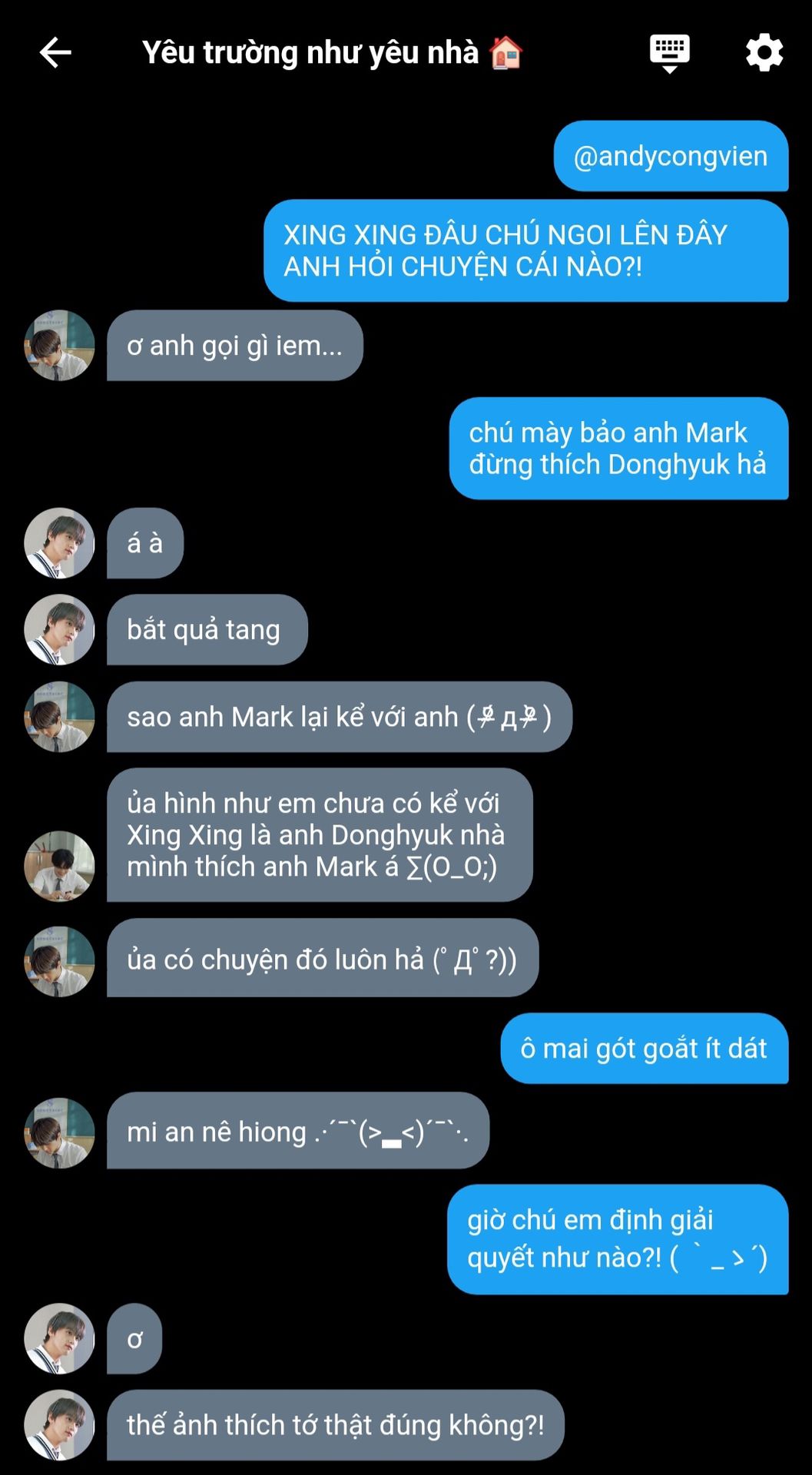Tap avatar beside "ơ anh gọi gì iem..."

coord(59,346)
